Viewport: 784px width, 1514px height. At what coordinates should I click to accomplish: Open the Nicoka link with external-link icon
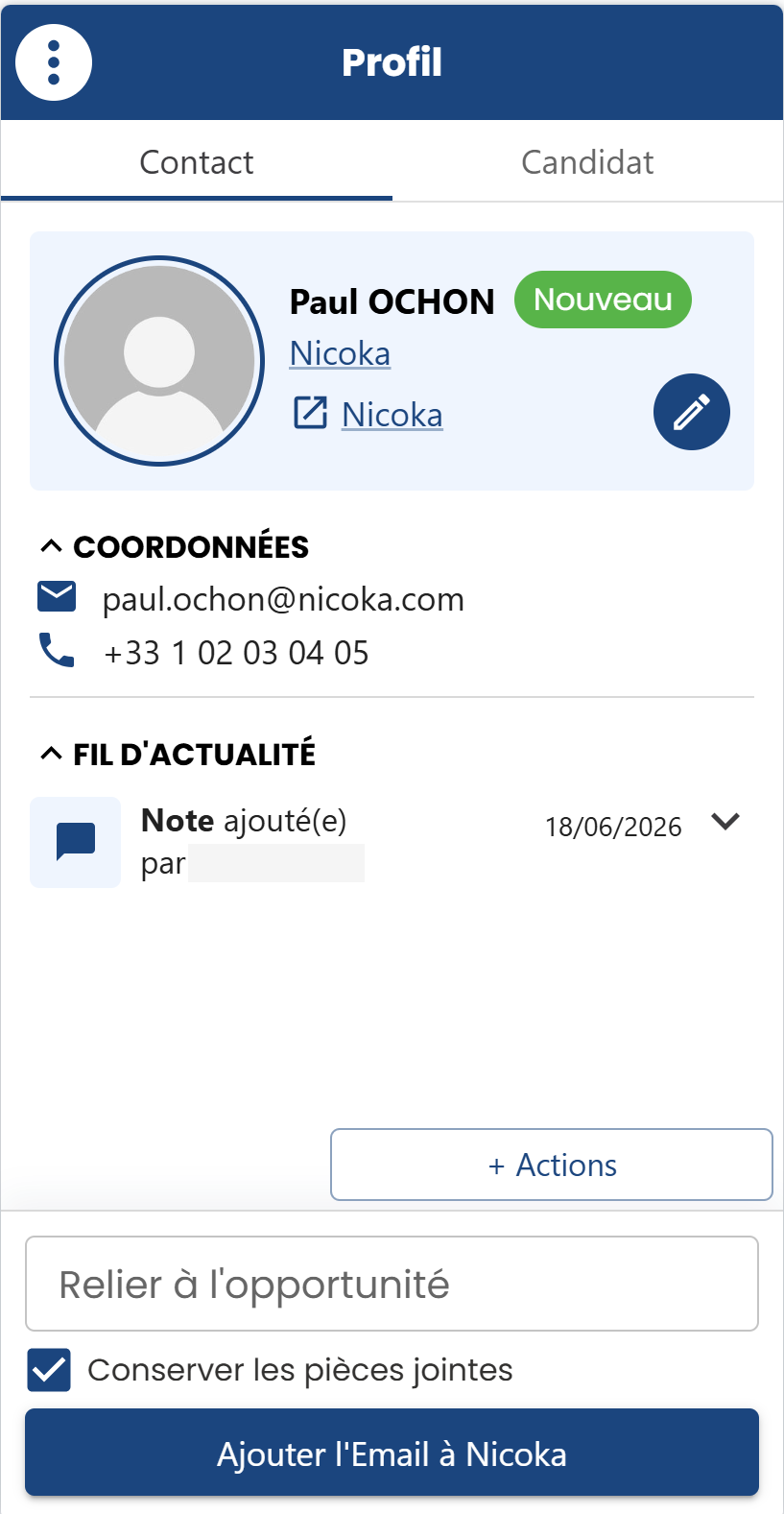[x=368, y=415]
